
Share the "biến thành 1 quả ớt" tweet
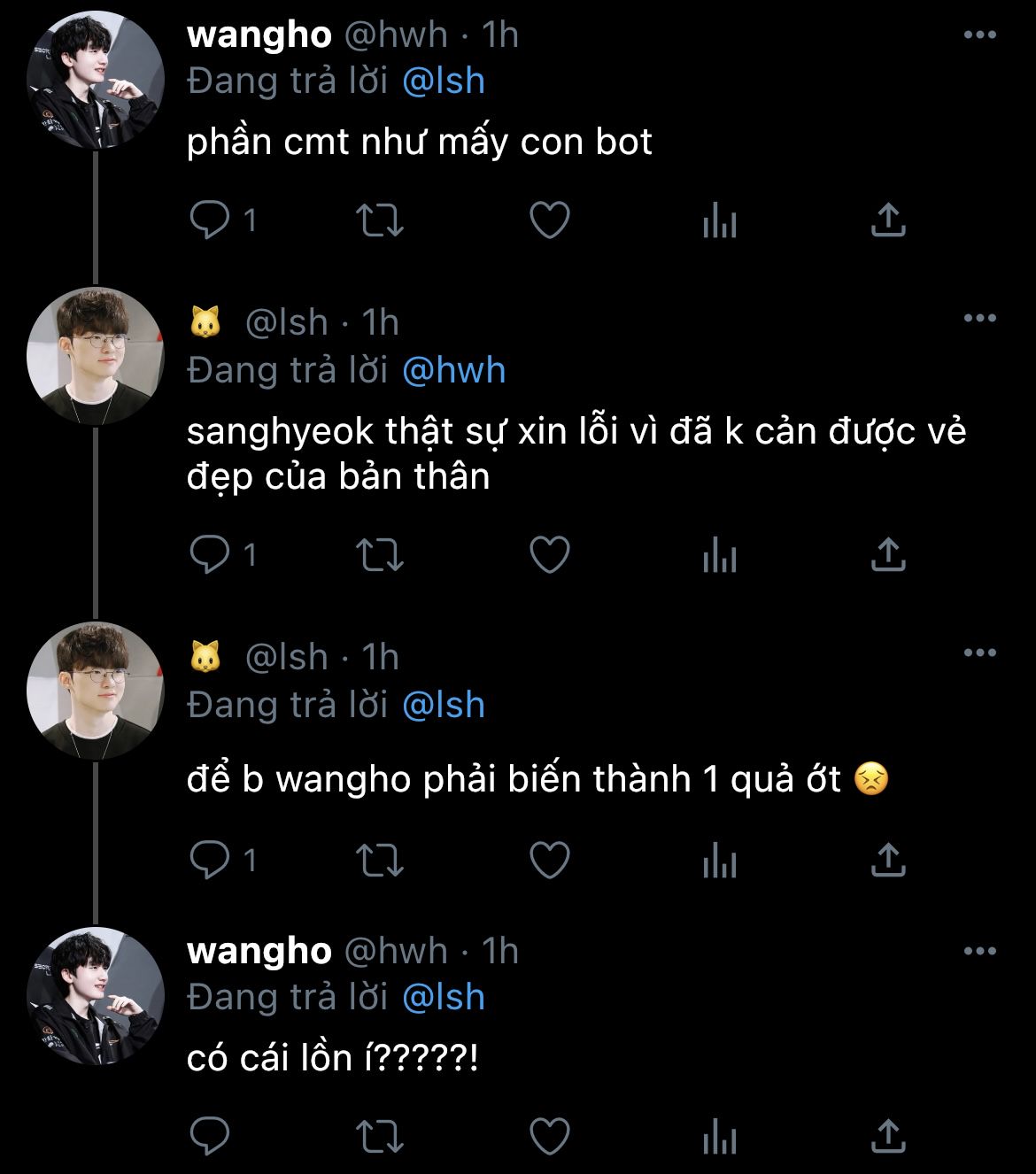pyautogui.click(x=887, y=860)
